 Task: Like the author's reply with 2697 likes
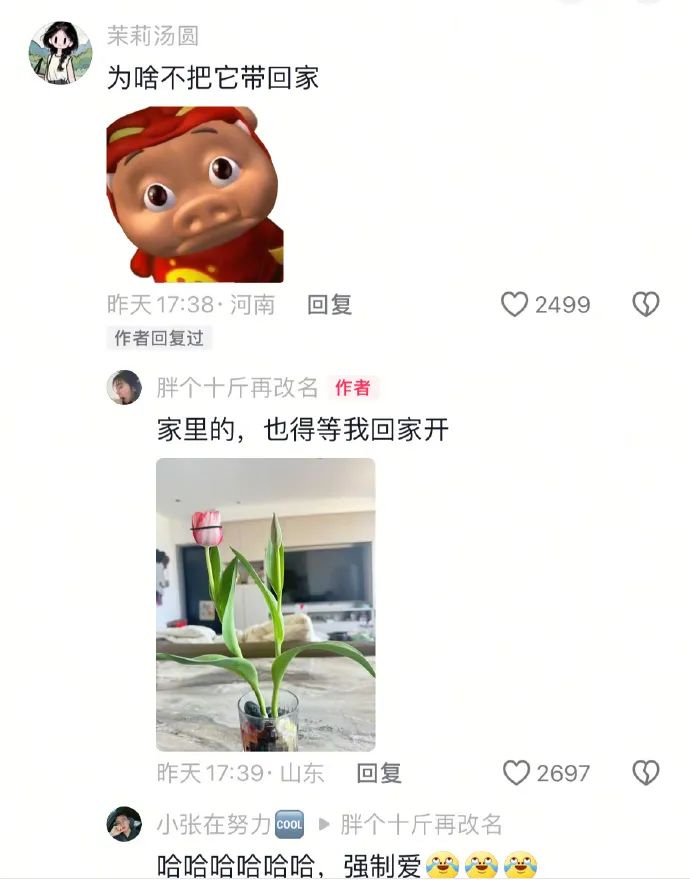516,773
